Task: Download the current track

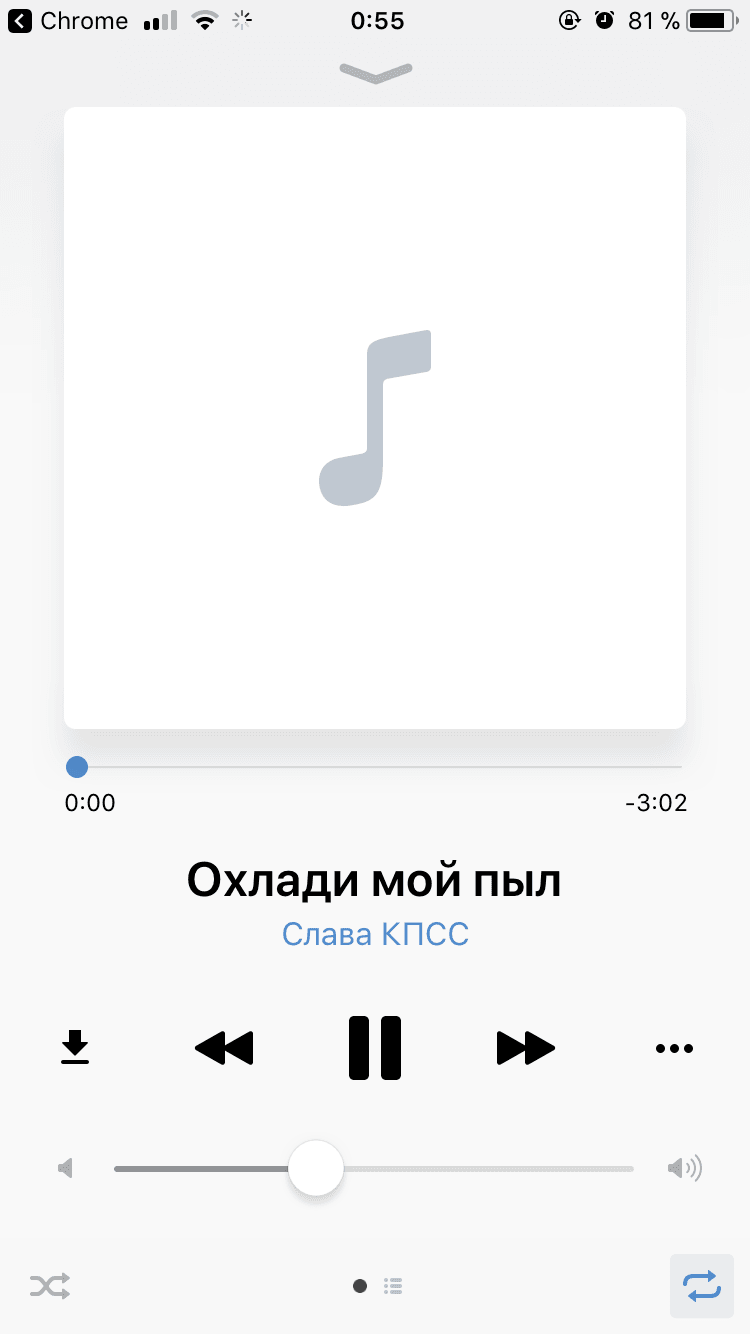Action: (75, 1048)
